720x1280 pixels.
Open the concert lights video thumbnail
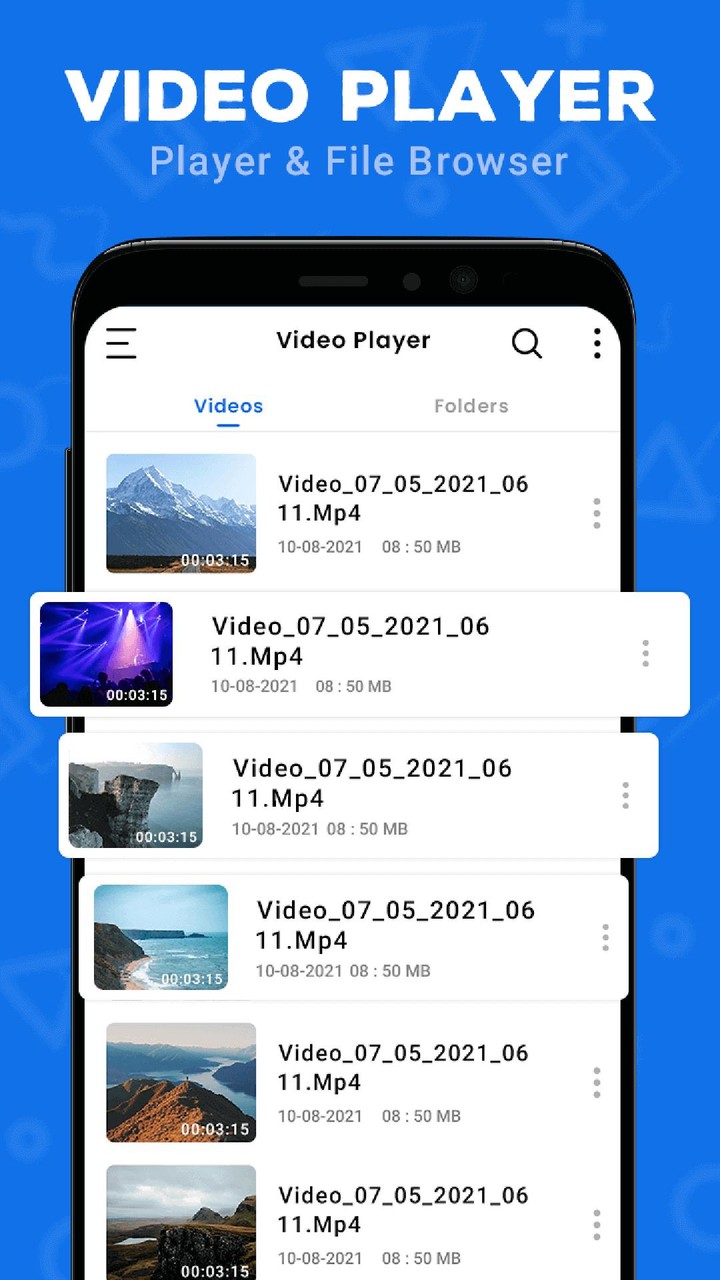[106, 653]
